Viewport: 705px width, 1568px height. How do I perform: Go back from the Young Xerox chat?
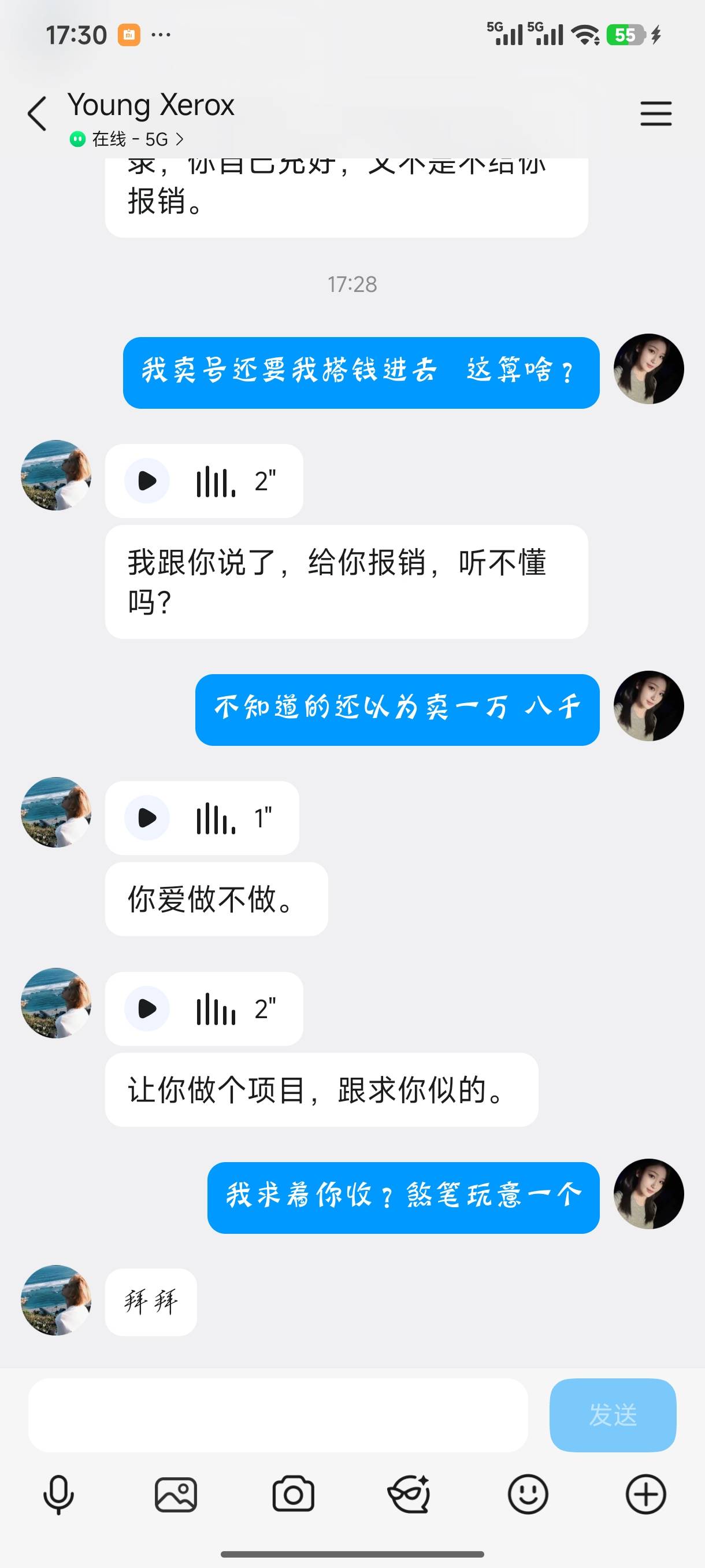click(37, 113)
